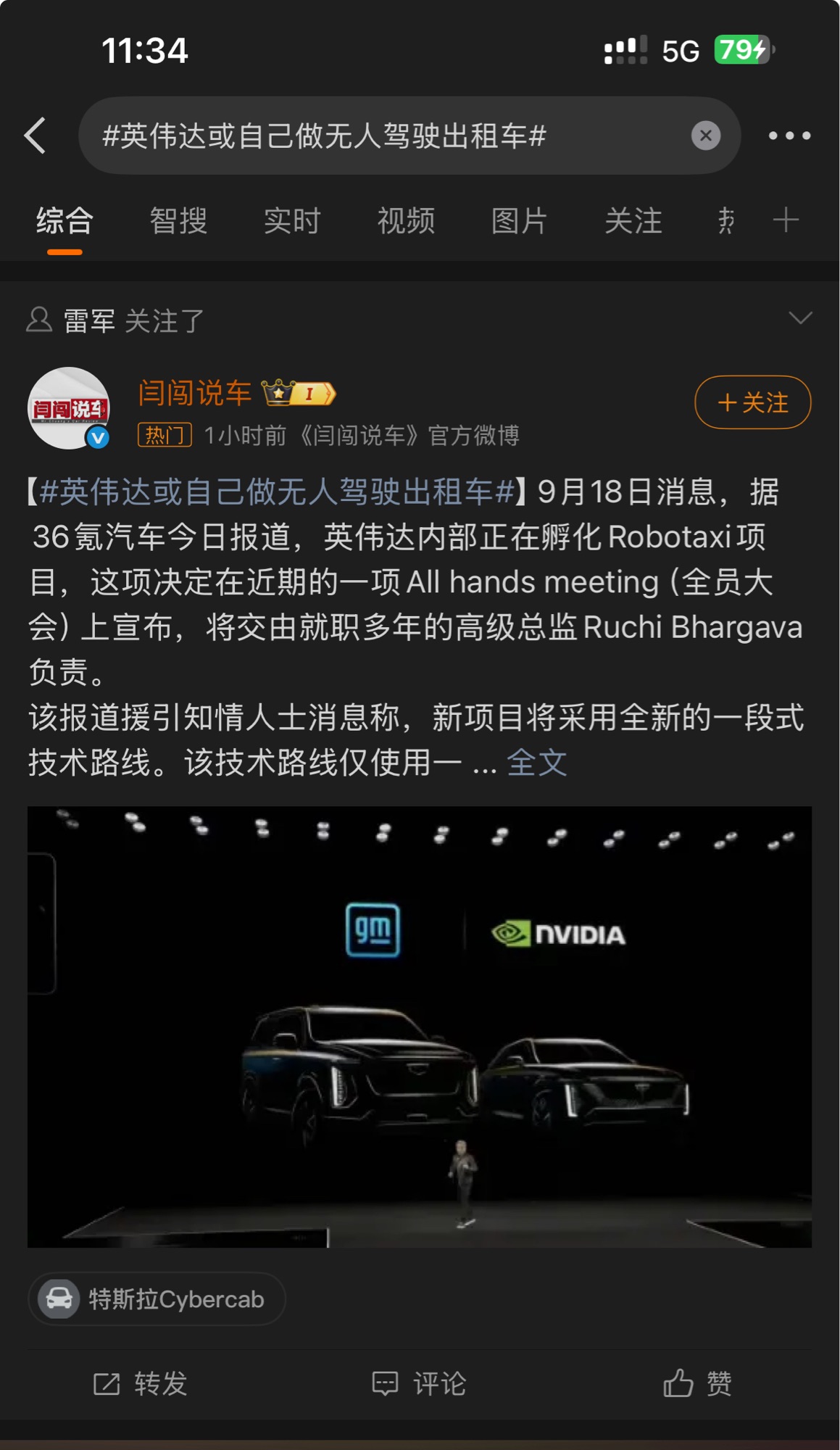Viewport: 840px width, 1450px height.
Task: Switch to the 实时 tab
Action: tap(292, 220)
